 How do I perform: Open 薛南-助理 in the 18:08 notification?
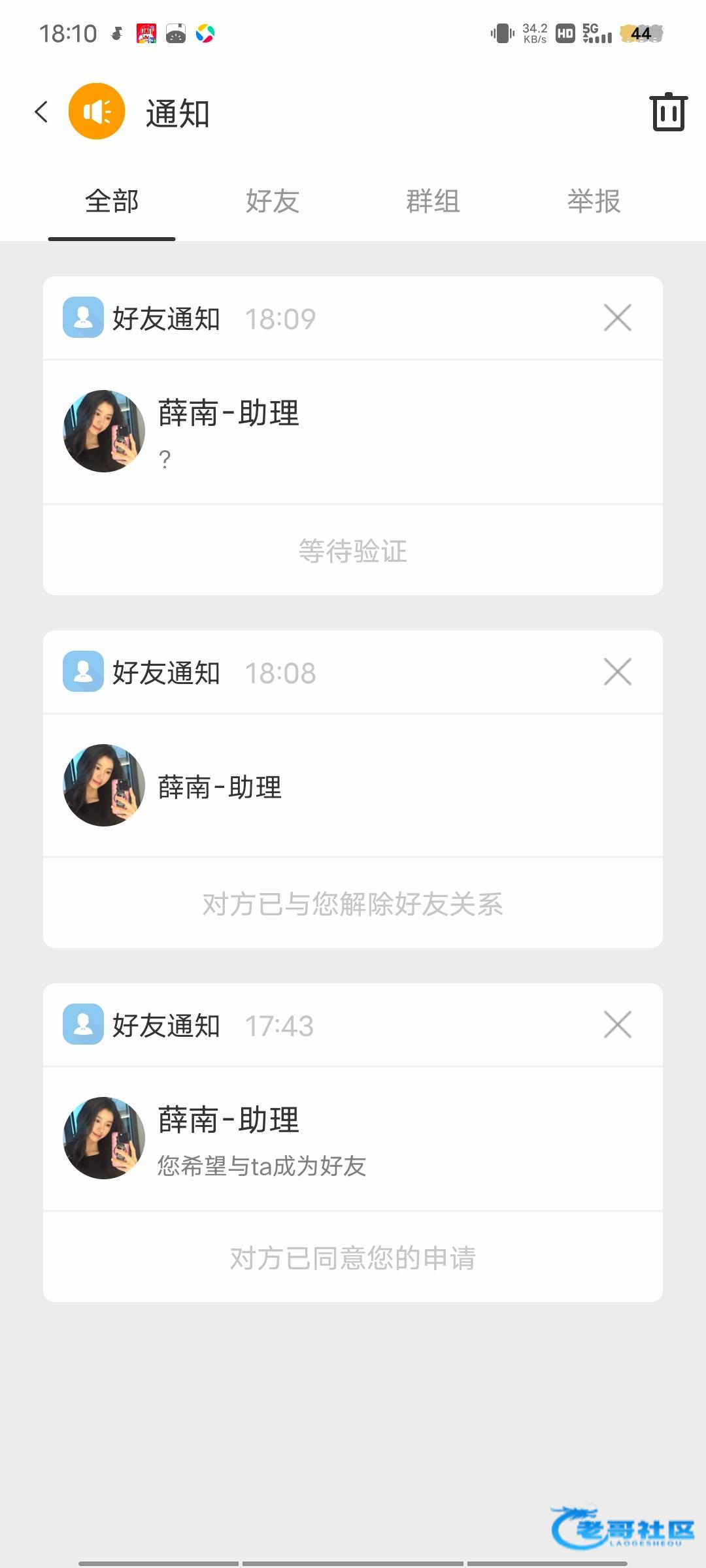coord(220,786)
